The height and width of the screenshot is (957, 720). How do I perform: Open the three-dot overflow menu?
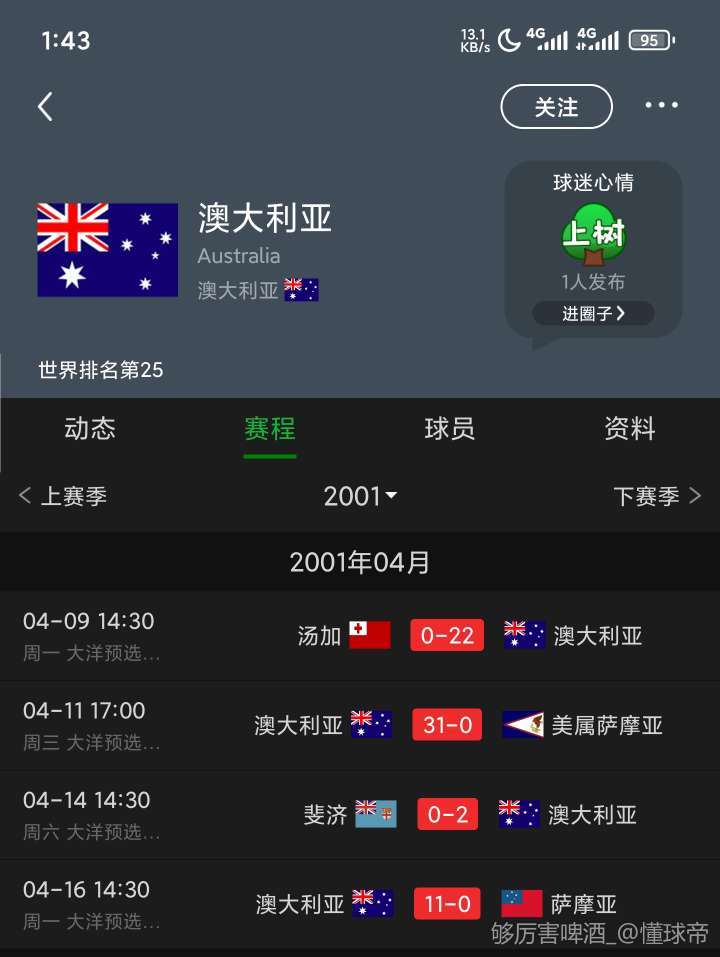(x=661, y=106)
